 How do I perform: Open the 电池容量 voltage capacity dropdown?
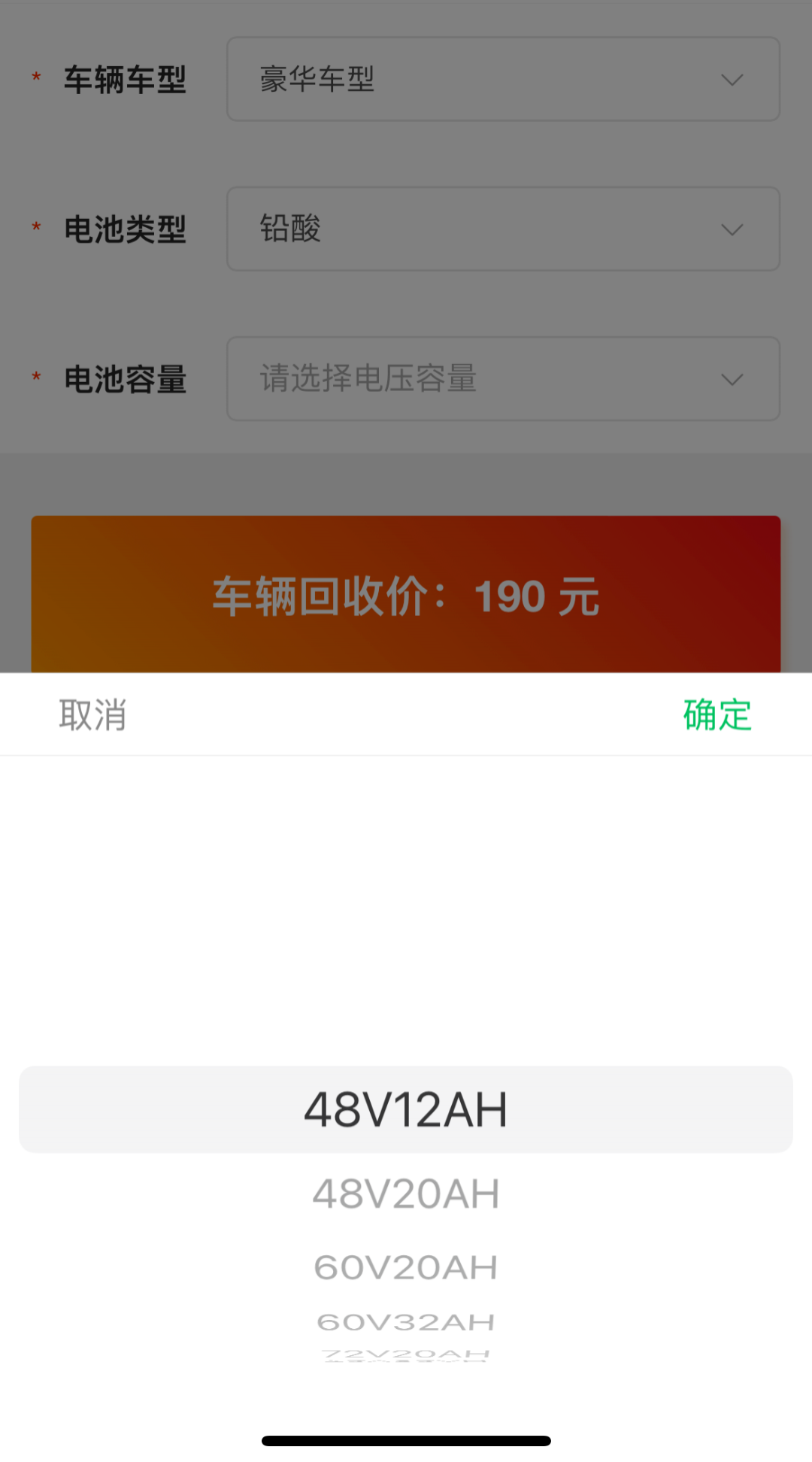pyautogui.click(x=503, y=378)
